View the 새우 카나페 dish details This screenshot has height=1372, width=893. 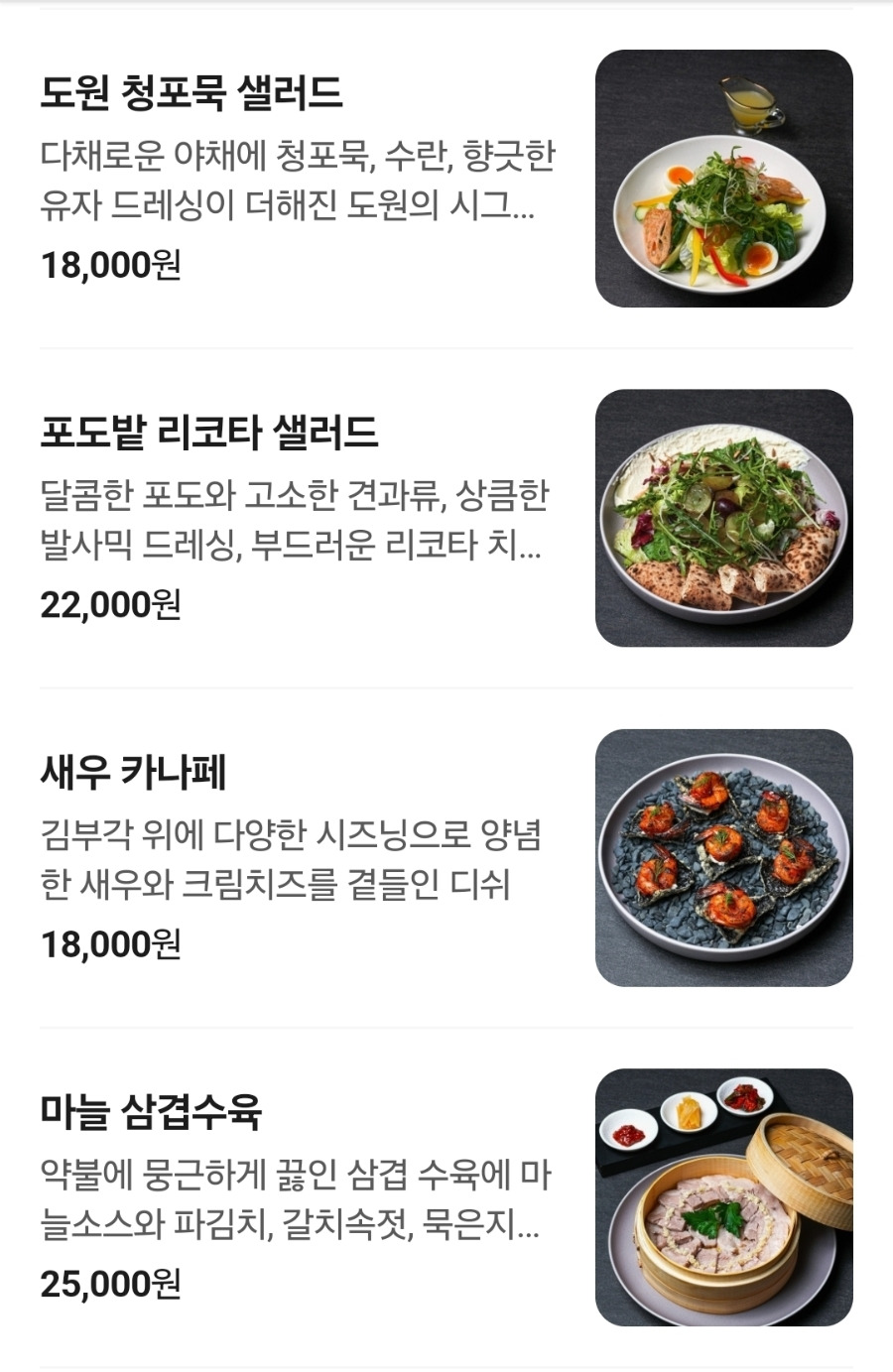click(x=446, y=858)
